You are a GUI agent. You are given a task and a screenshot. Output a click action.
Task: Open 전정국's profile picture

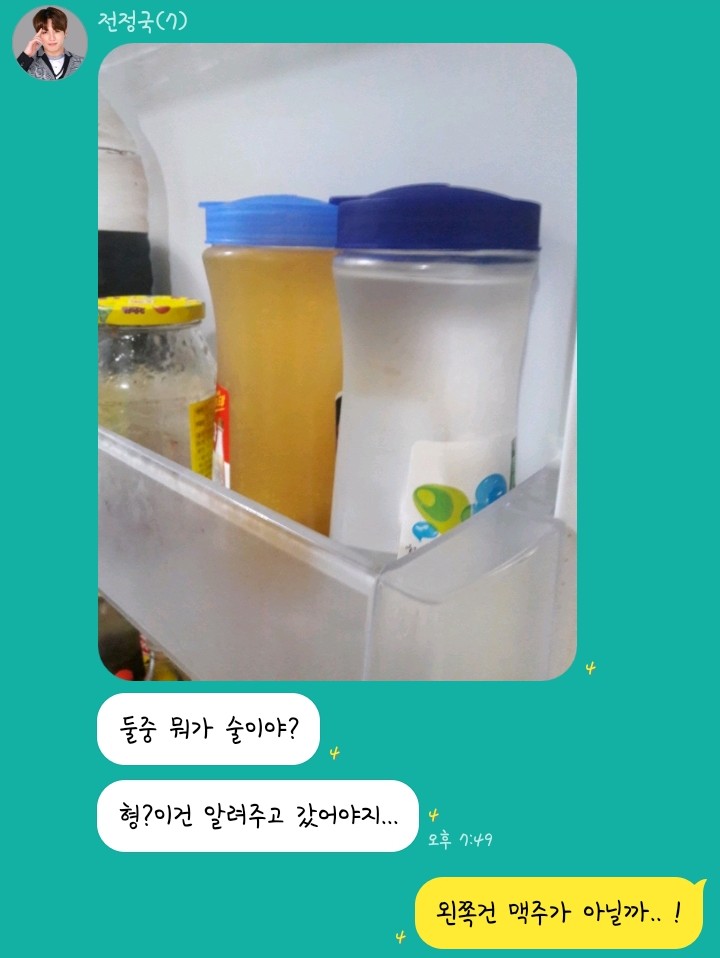coord(49,42)
